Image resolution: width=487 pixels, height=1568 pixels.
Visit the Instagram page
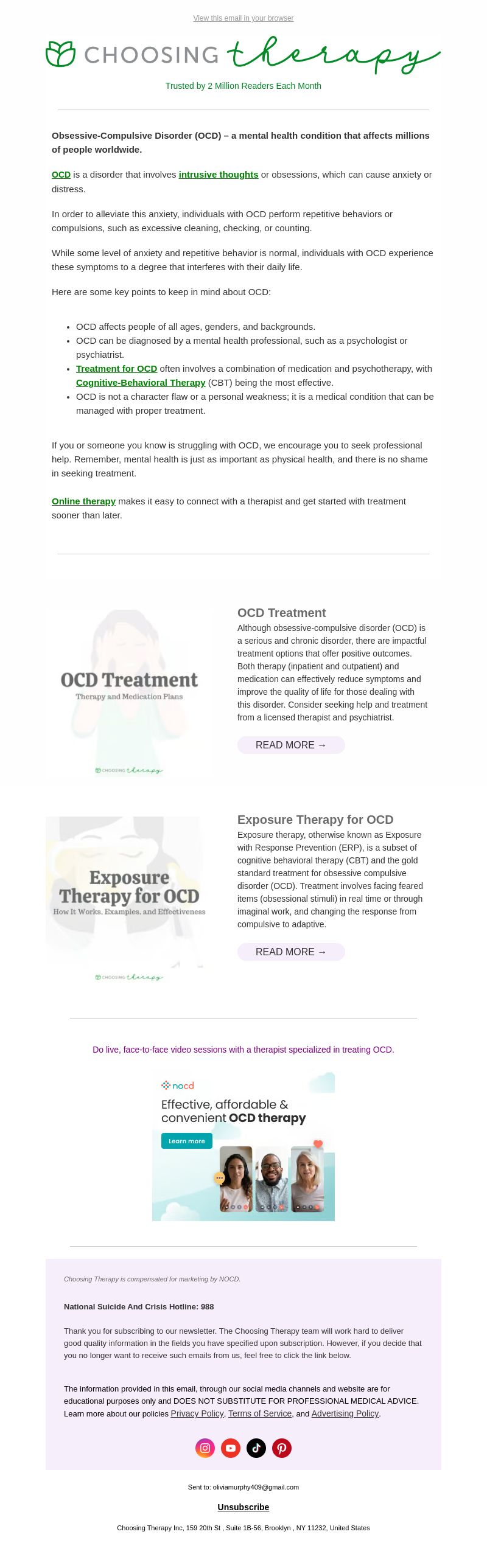205,1448
